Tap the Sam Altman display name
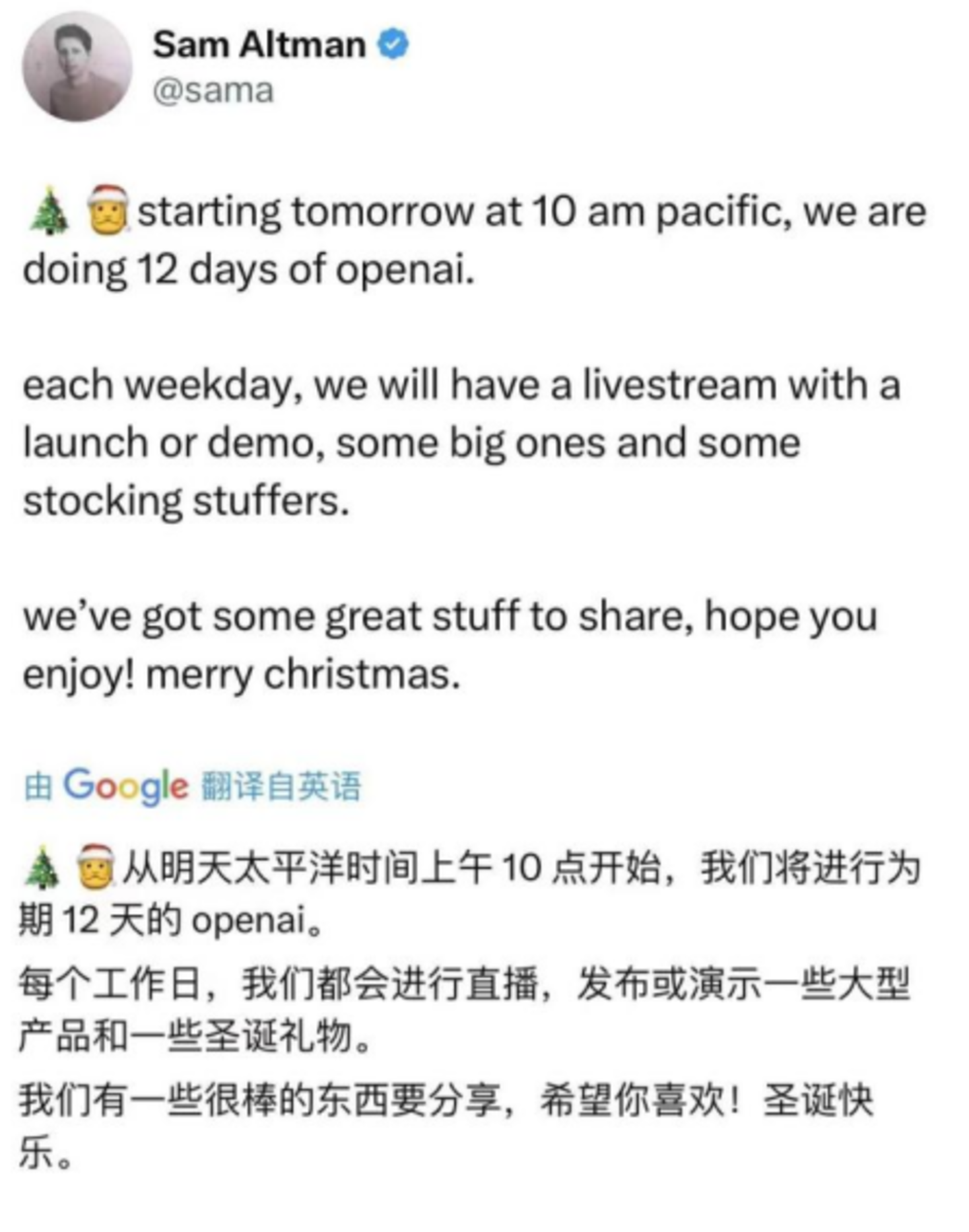The width and height of the screenshot is (969, 1232). coord(259,46)
